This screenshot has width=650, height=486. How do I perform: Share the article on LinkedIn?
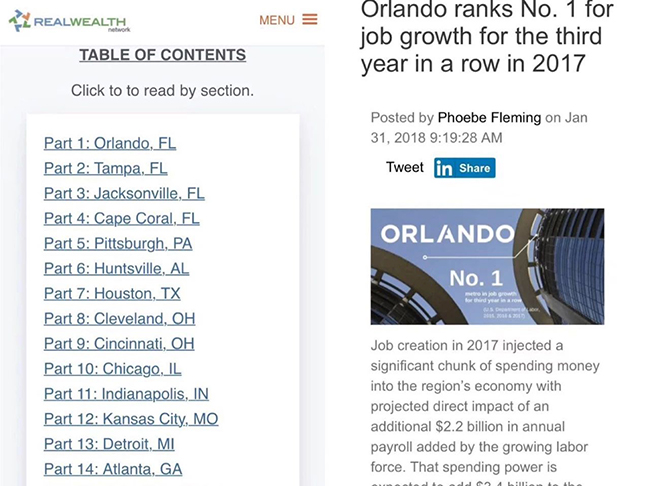(465, 168)
